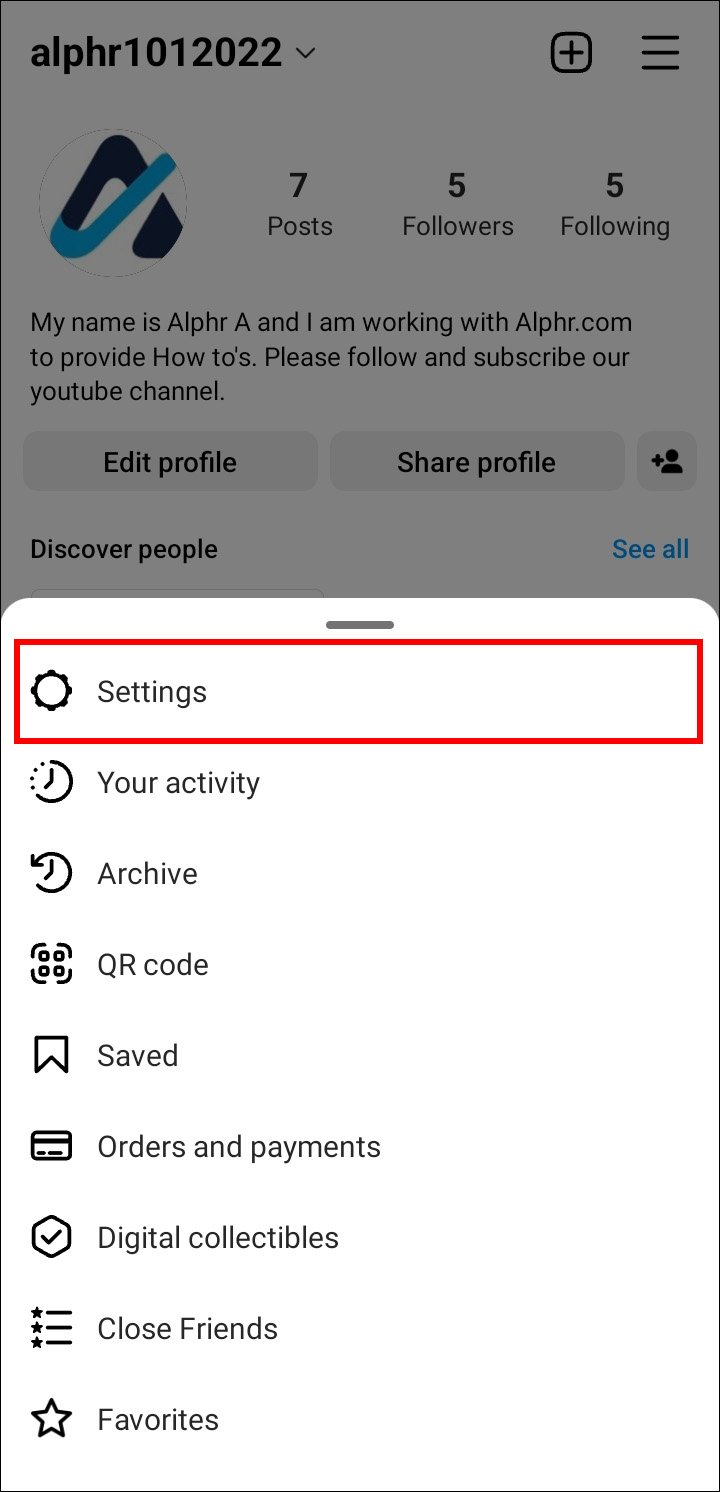720x1492 pixels.
Task: Open Favorites
Action: [x=157, y=1420]
